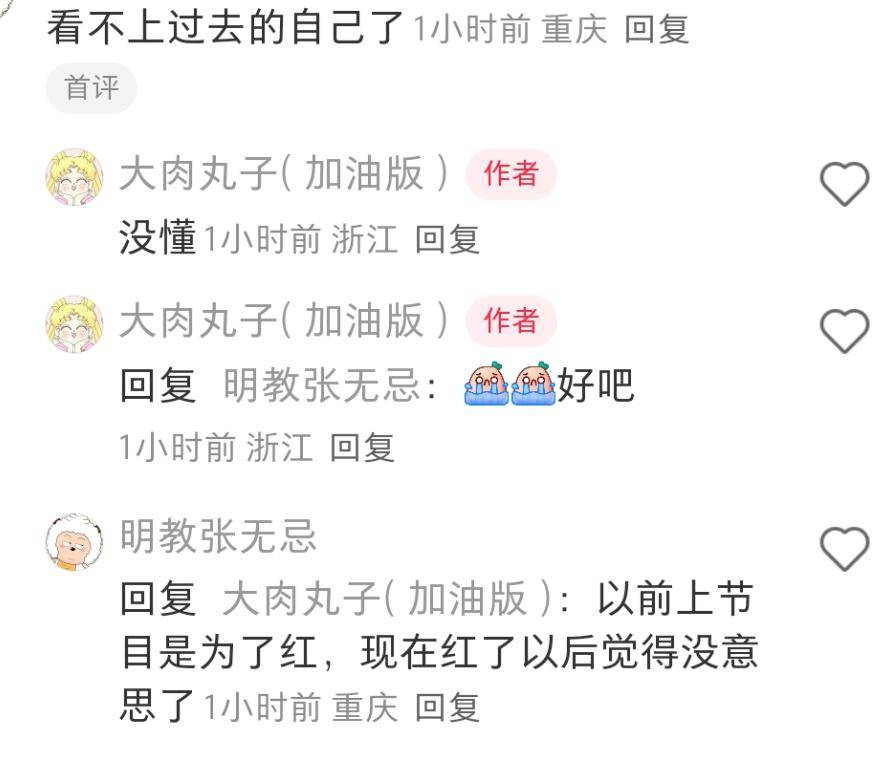Reply to 明教张无忌's comment from 重庆

click(447, 707)
